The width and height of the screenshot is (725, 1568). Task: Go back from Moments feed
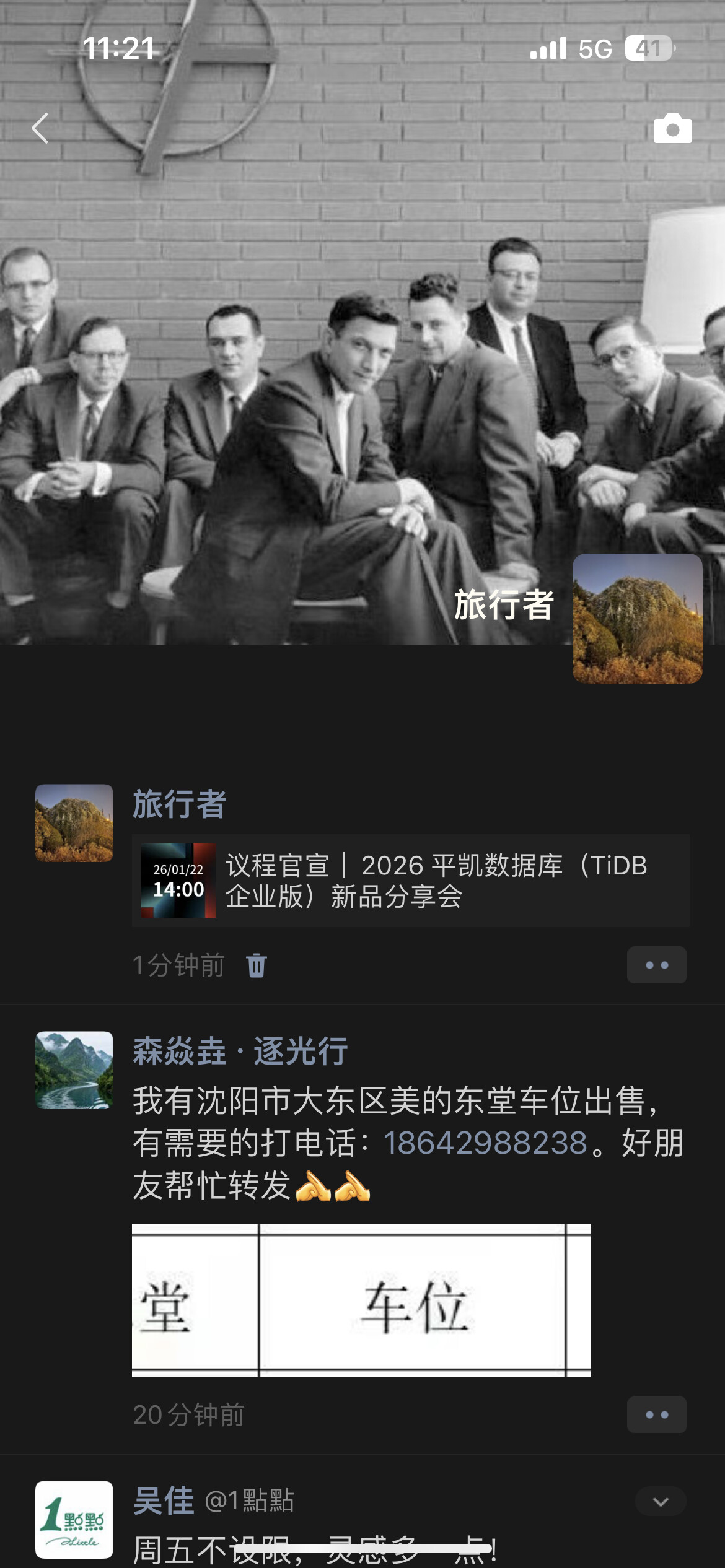pos(40,129)
